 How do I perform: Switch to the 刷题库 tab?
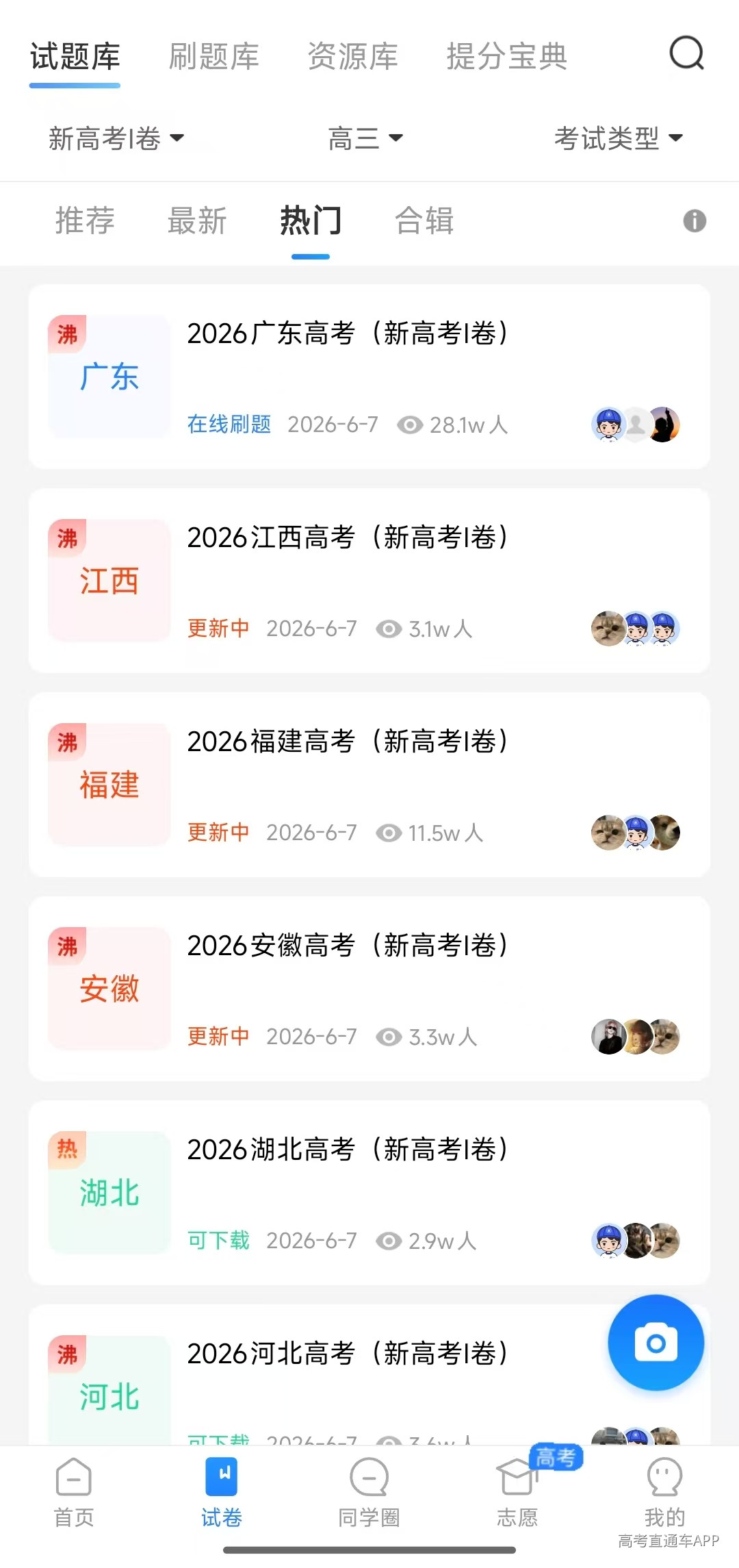coord(213,56)
